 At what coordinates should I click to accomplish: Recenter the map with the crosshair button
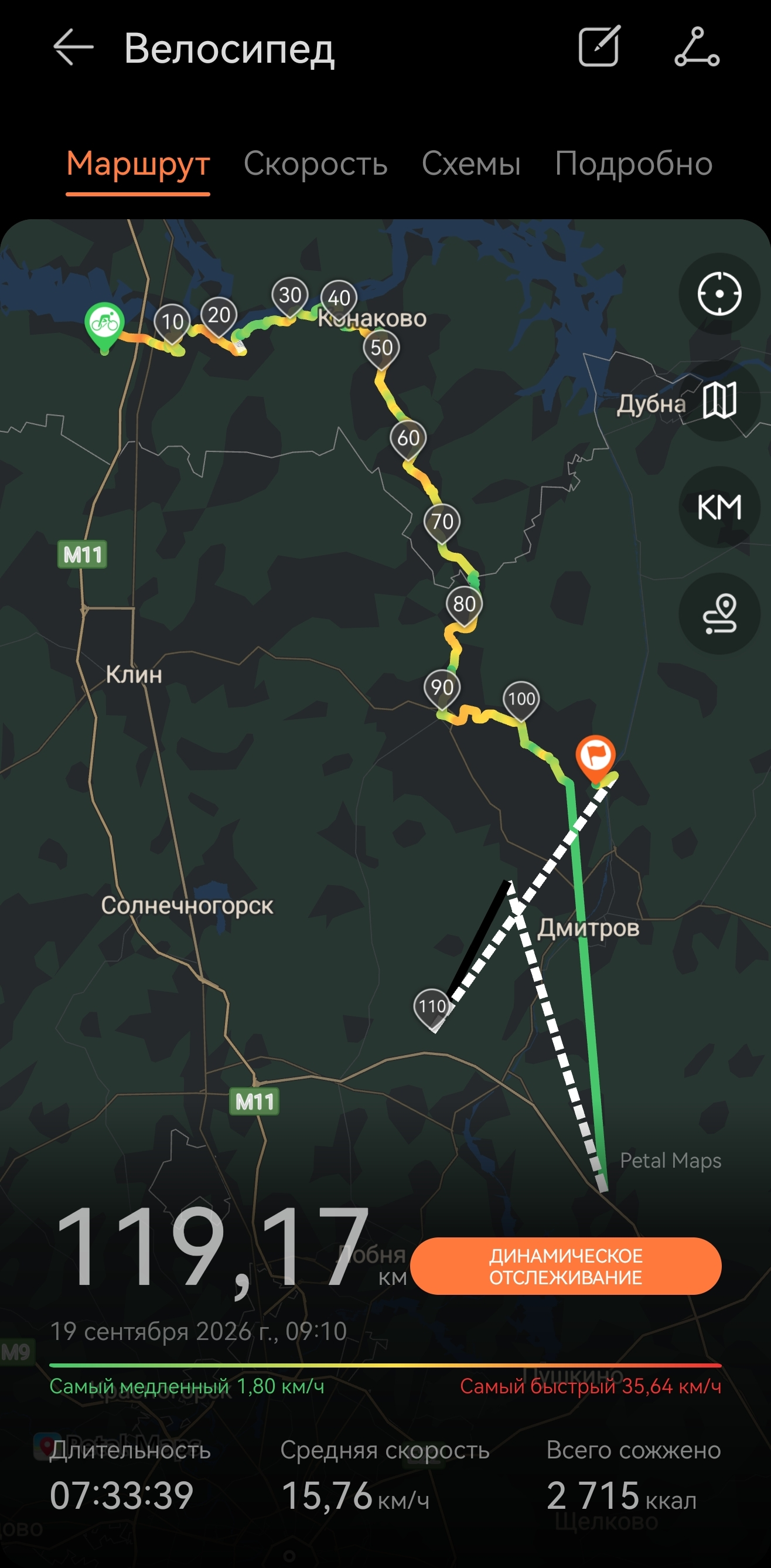pyautogui.click(x=719, y=294)
